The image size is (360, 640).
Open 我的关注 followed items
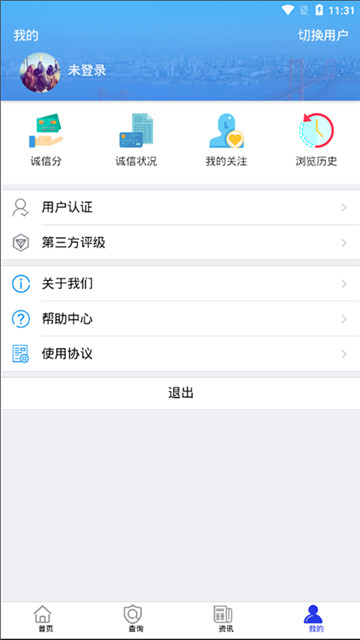pos(226,140)
